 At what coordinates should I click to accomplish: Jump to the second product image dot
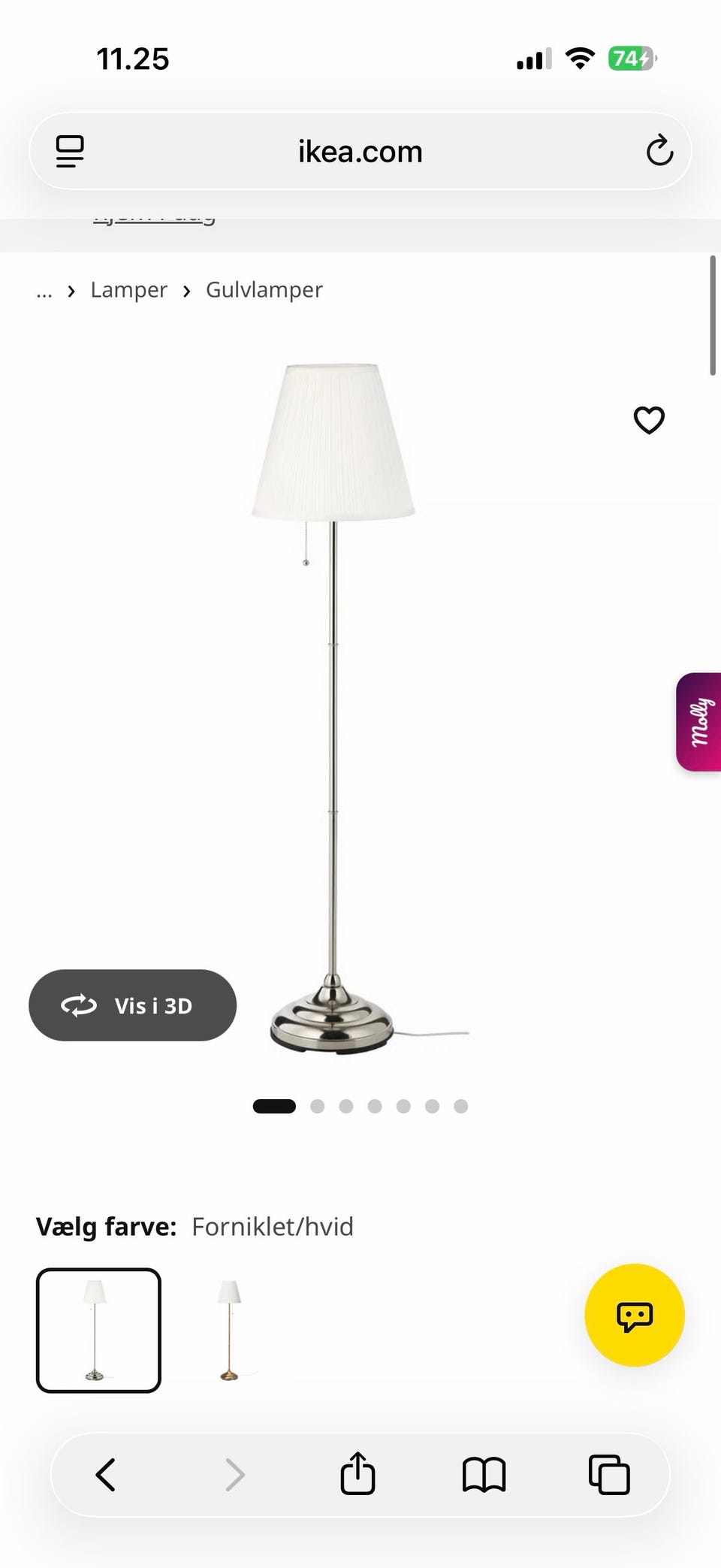[x=317, y=1106]
